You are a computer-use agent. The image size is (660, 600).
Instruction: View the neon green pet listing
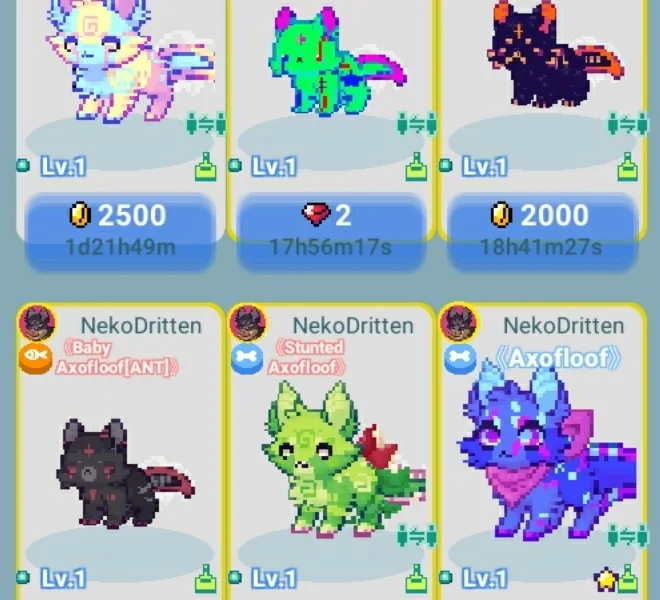[330, 70]
